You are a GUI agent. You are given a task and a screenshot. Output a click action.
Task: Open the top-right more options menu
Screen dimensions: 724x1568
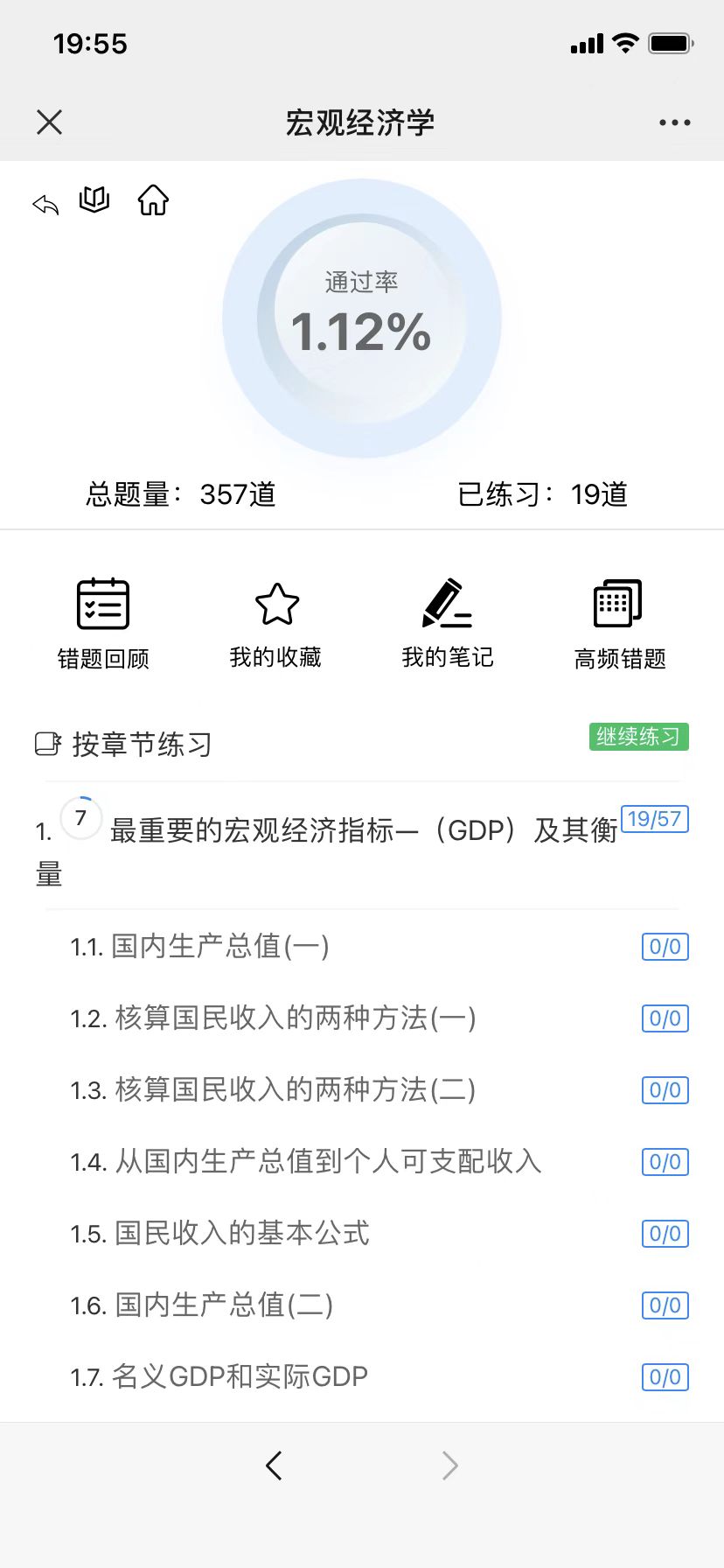coord(673,122)
